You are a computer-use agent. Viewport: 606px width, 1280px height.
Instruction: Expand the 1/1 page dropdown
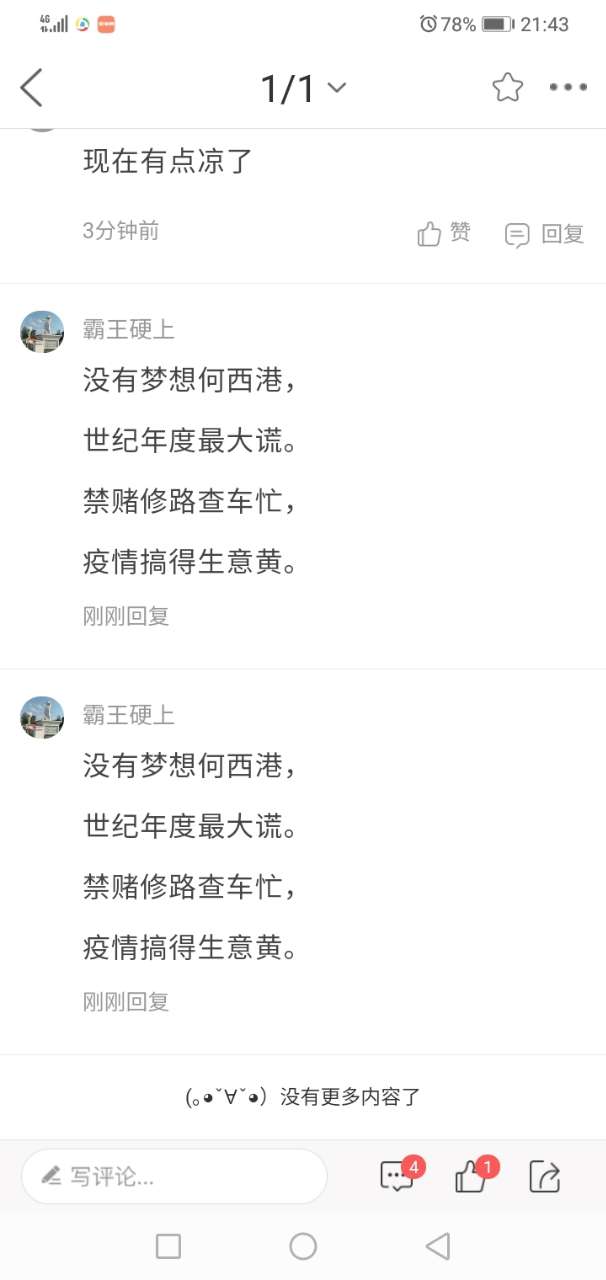302,89
